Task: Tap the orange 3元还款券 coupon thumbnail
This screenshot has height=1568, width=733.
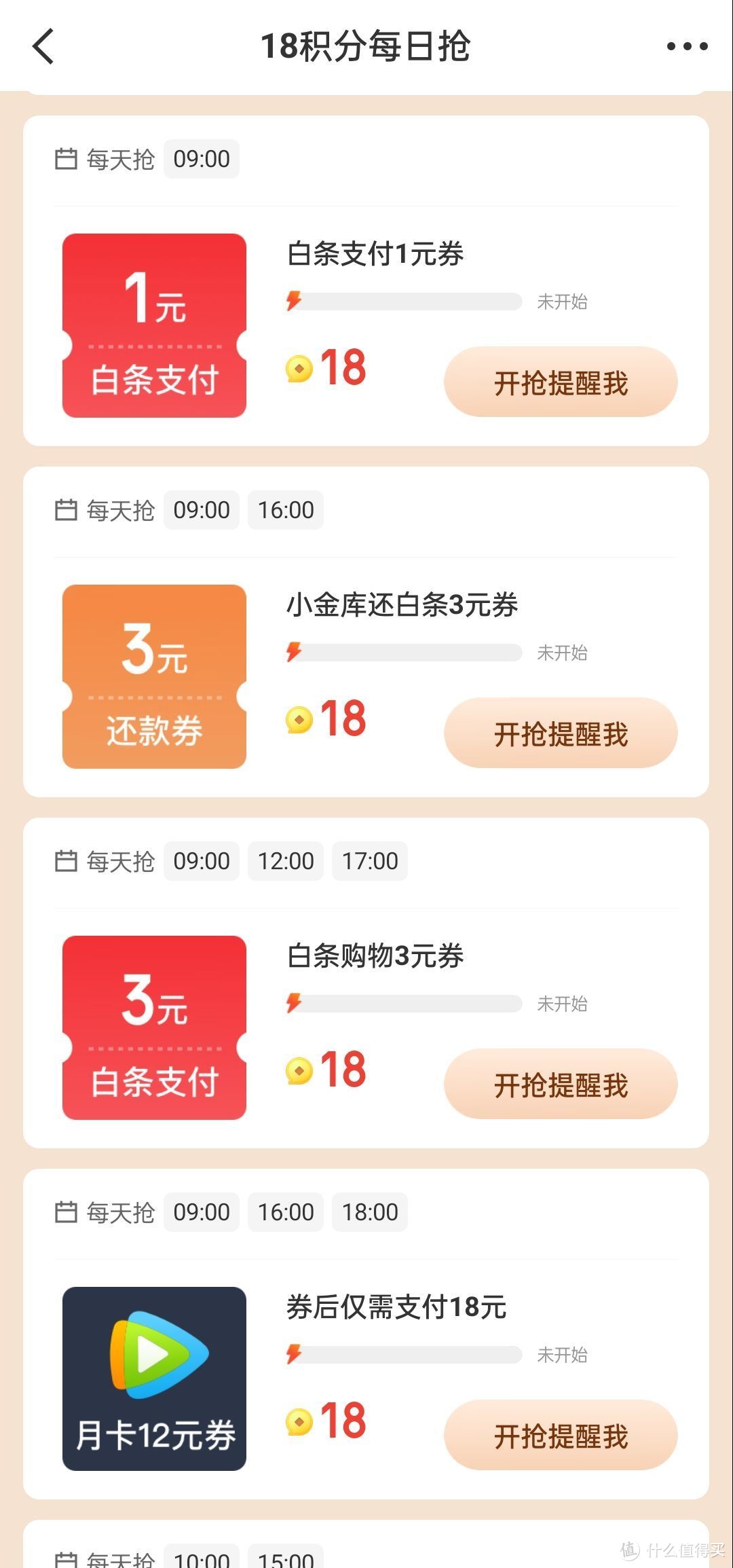Action: 153,676
